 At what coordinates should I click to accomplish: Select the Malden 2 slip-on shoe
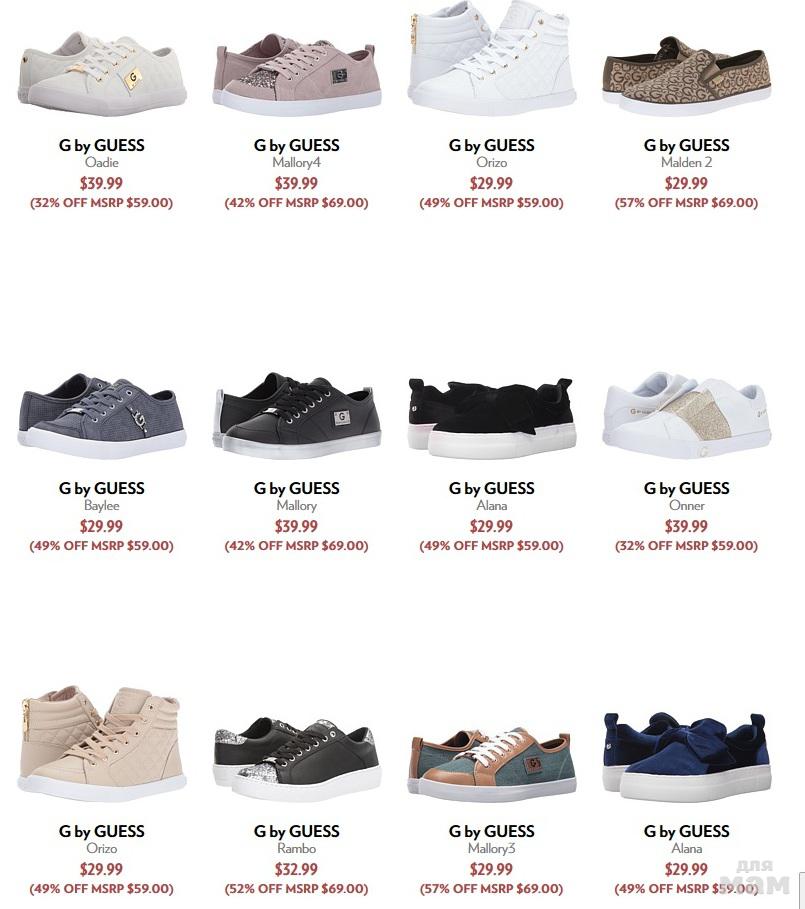click(686, 75)
